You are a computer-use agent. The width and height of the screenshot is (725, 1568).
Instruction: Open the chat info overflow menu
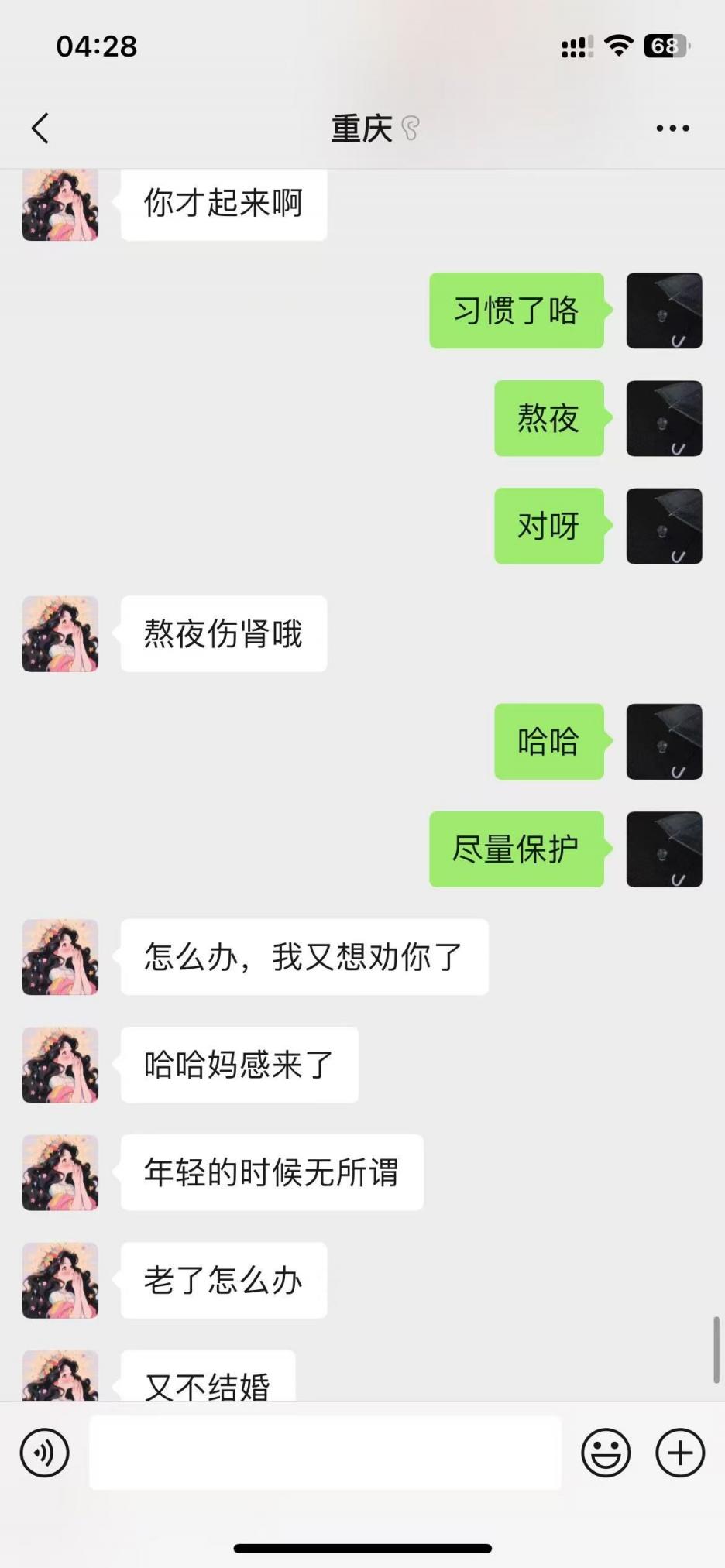[x=672, y=129]
